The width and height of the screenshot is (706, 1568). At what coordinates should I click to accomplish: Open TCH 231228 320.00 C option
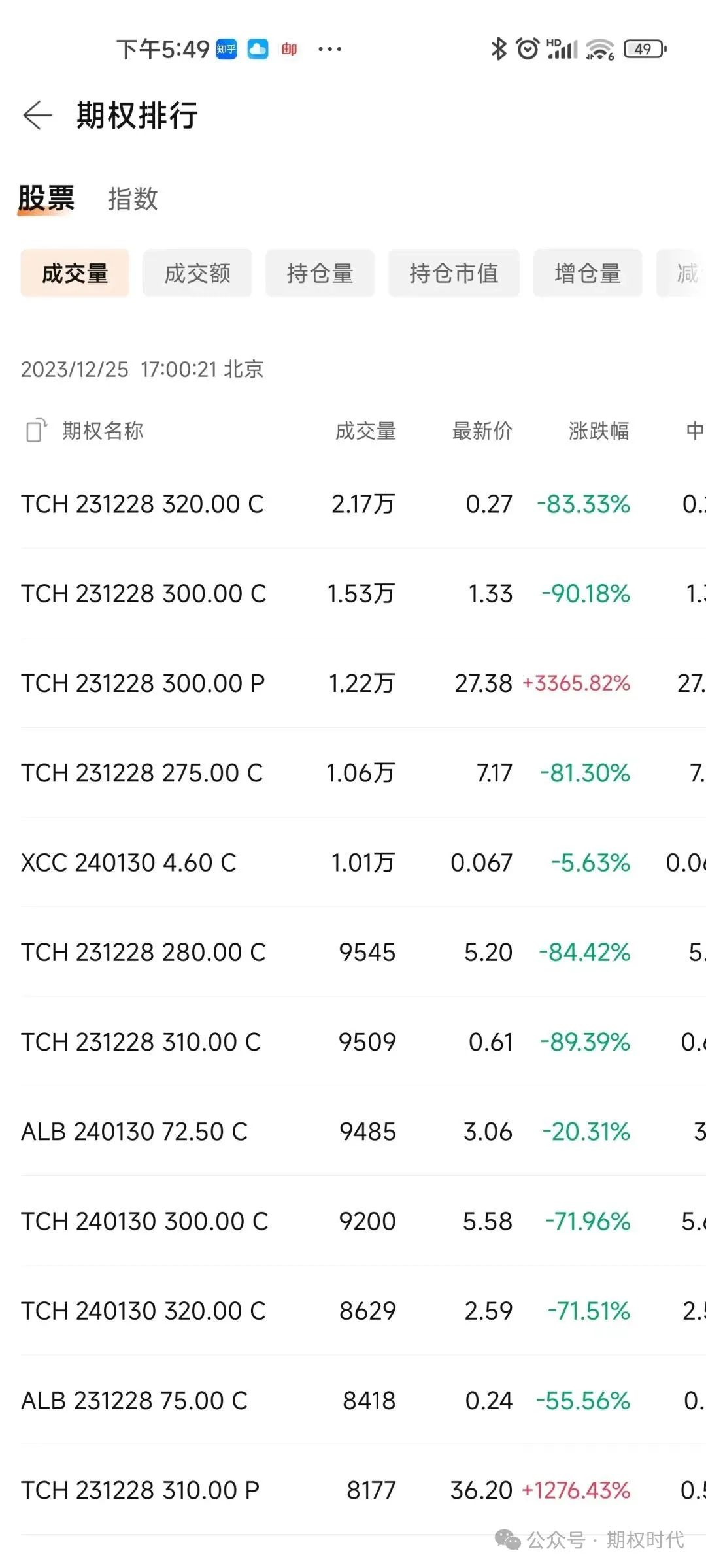143,504
